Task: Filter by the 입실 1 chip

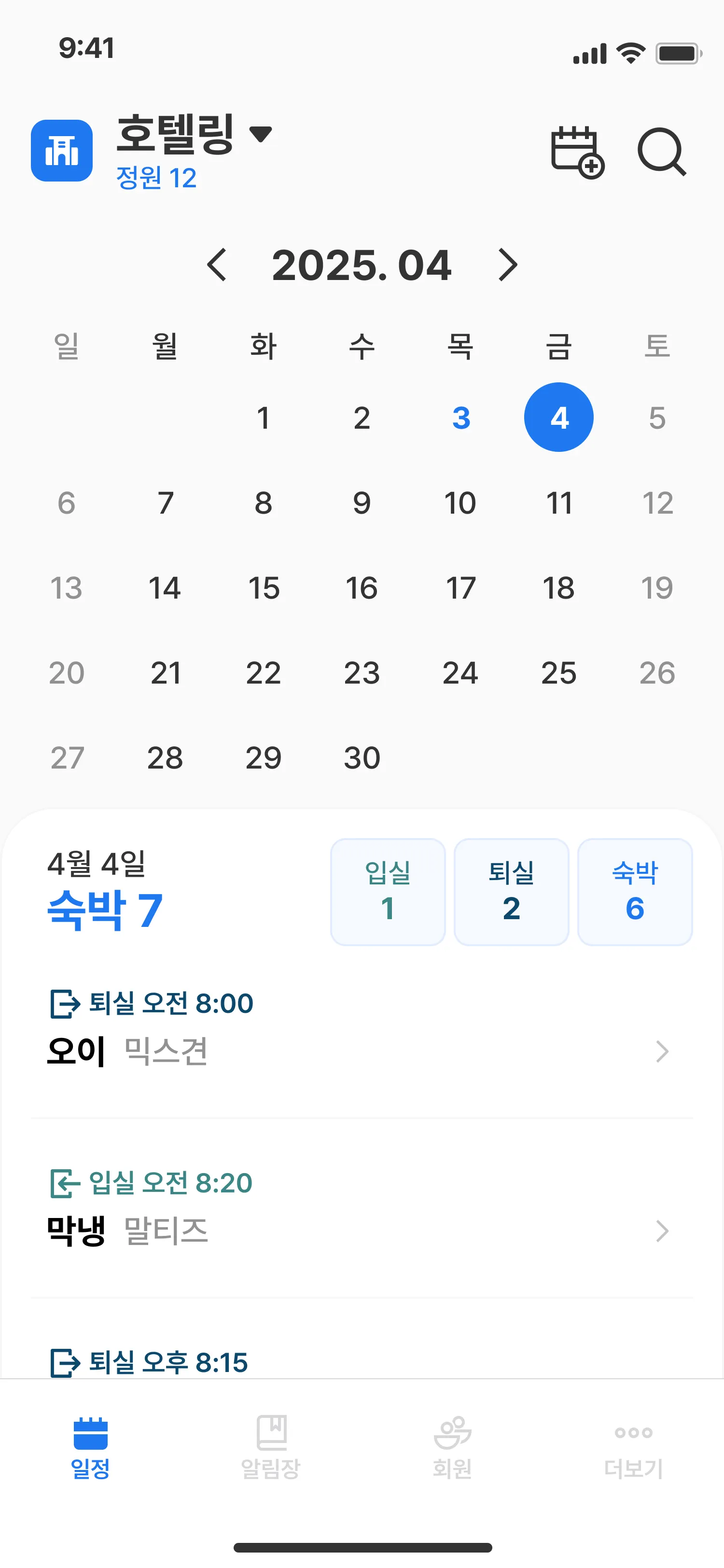Action: tap(388, 892)
